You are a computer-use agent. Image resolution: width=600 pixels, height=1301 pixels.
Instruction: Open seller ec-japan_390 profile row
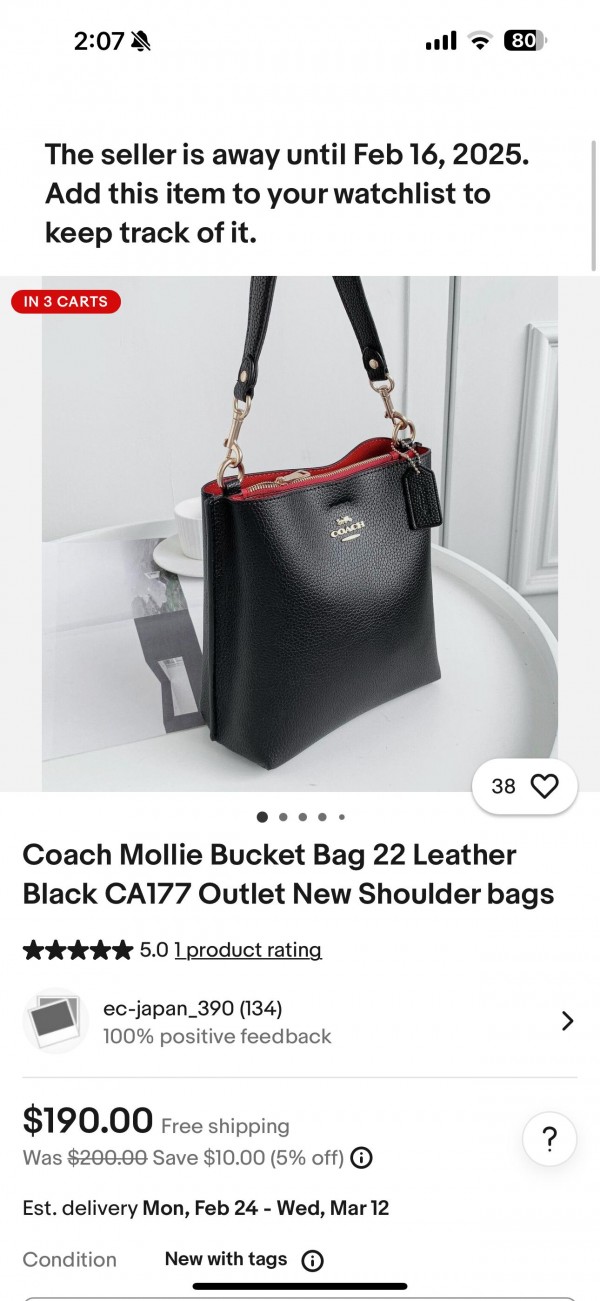(300, 1021)
